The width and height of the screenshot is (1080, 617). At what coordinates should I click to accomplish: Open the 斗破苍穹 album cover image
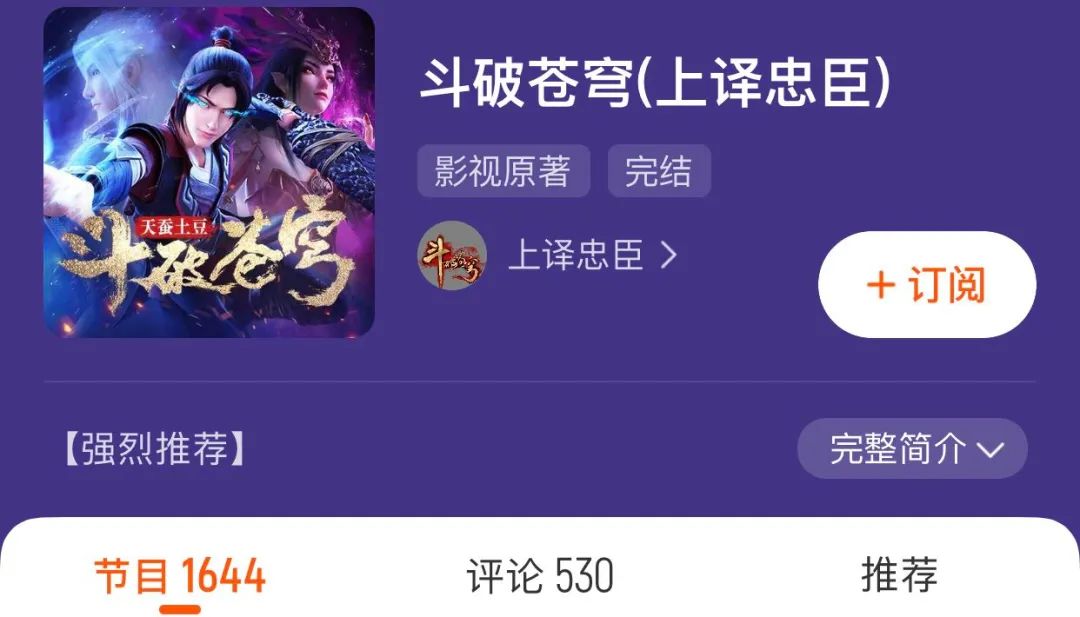(209, 172)
